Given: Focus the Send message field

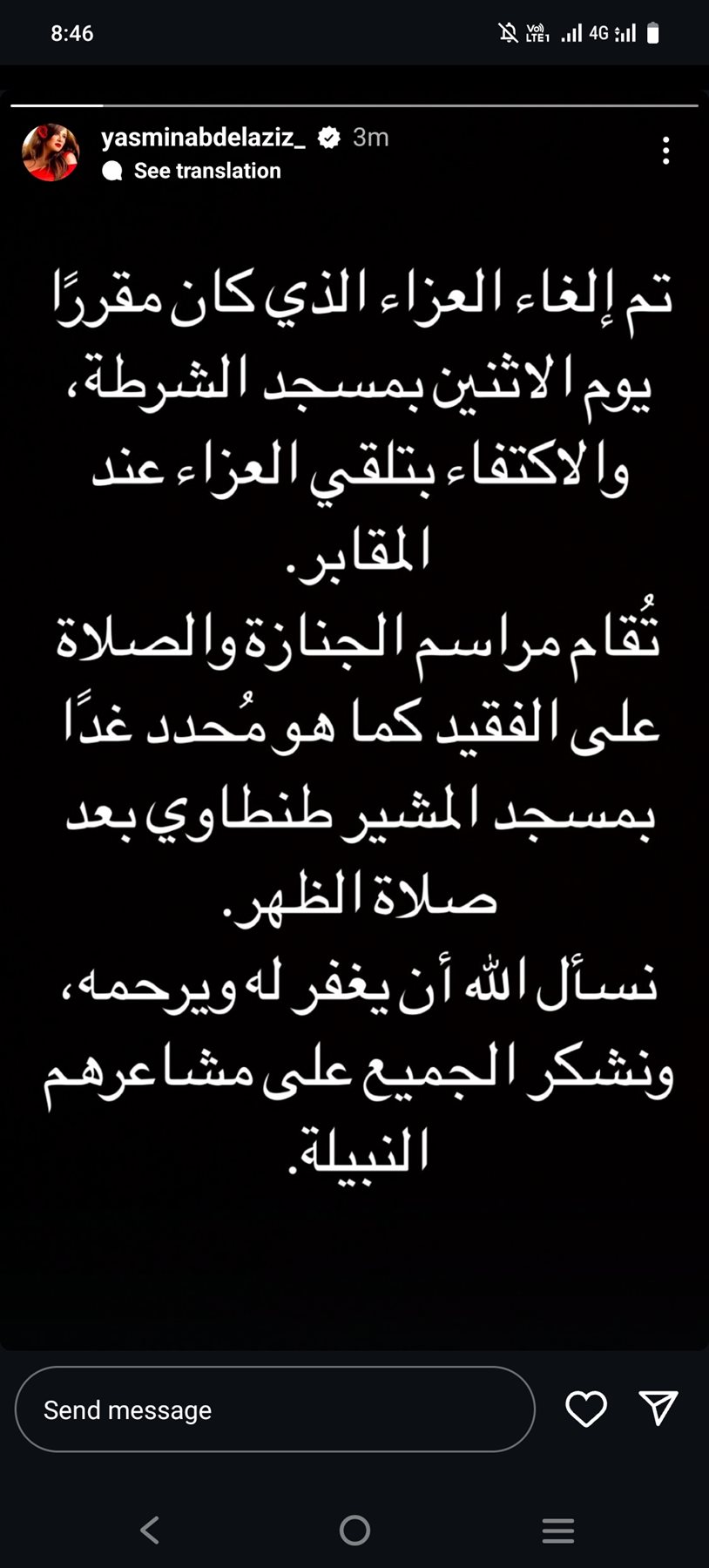Looking at the screenshot, I should point(274,1409).
